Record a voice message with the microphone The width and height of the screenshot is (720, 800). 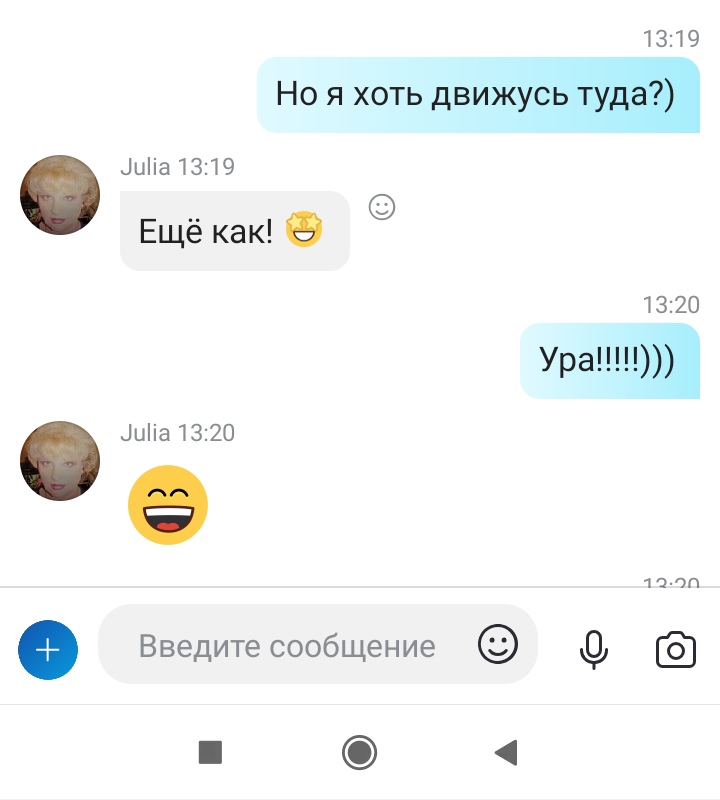tap(594, 649)
